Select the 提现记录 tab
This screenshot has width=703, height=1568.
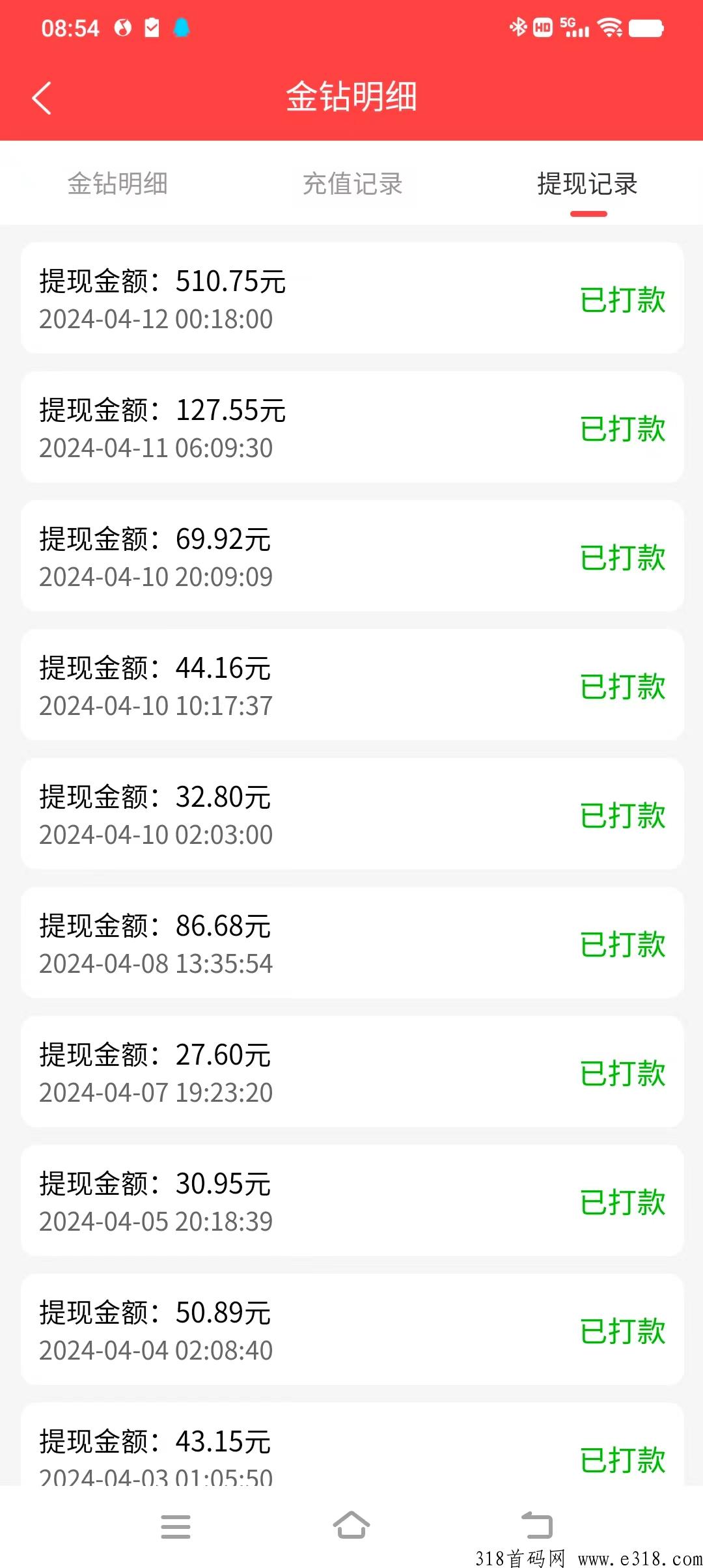pyautogui.click(x=587, y=184)
